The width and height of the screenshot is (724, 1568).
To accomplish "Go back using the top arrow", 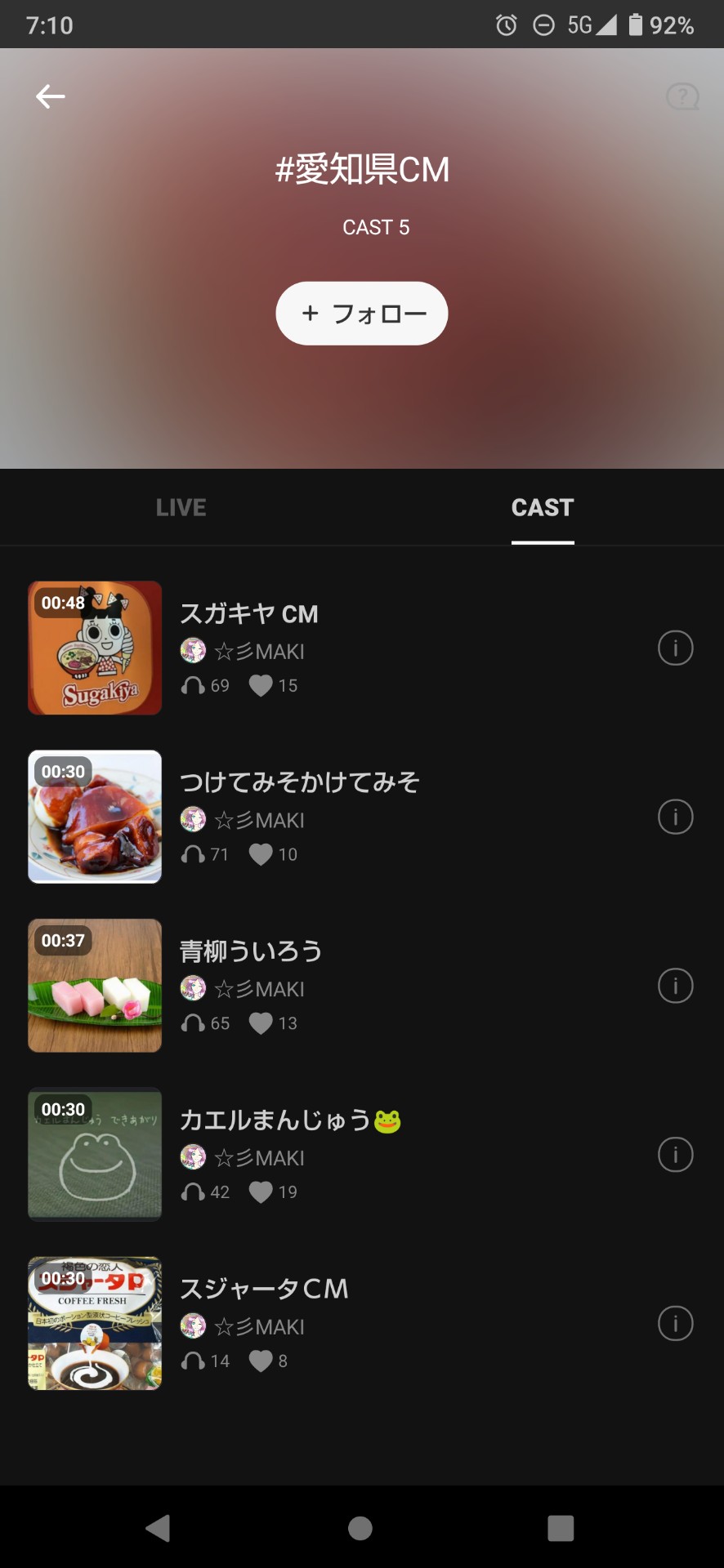I will pos(50,96).
